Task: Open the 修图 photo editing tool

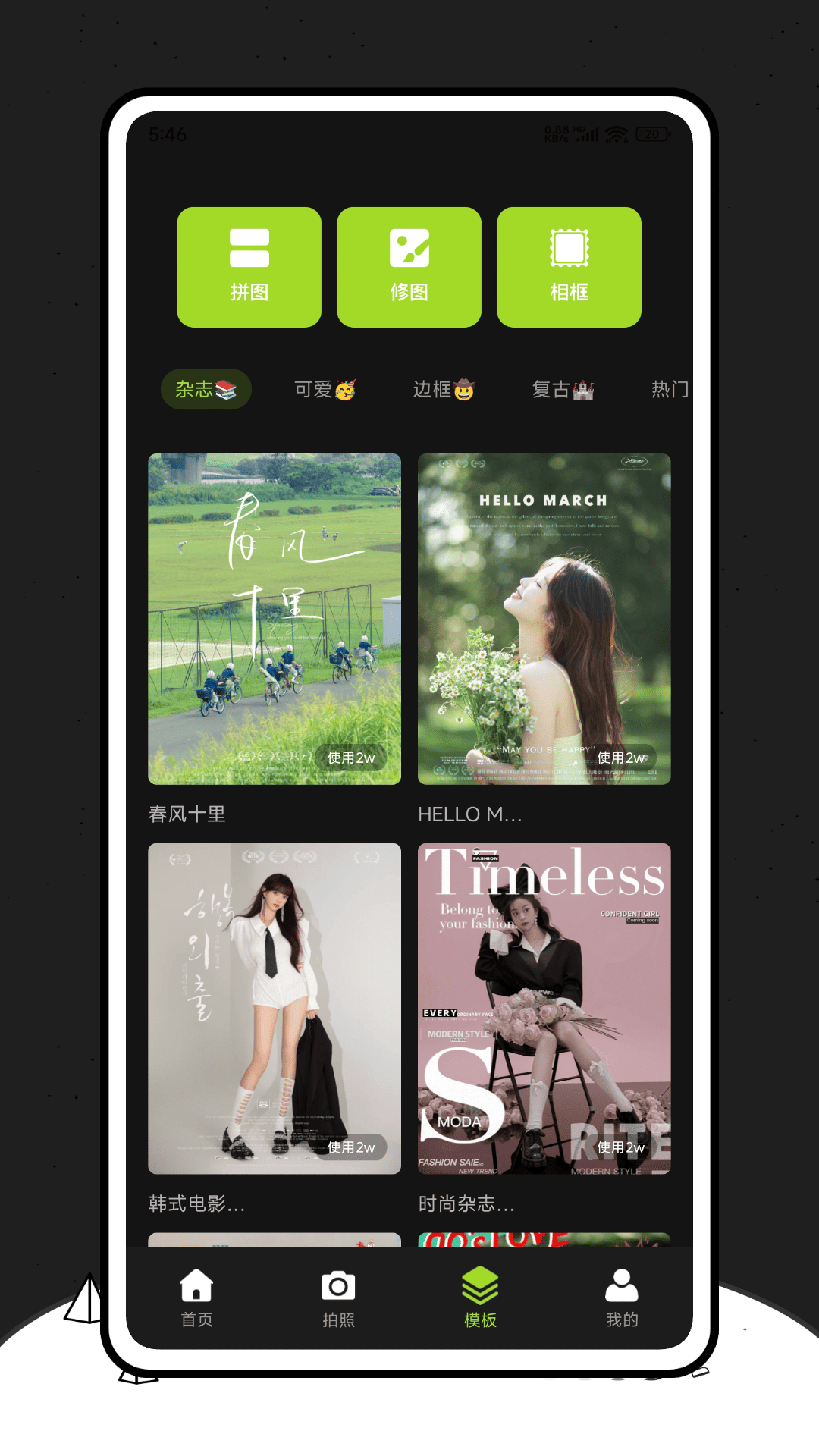Action: 409,267
